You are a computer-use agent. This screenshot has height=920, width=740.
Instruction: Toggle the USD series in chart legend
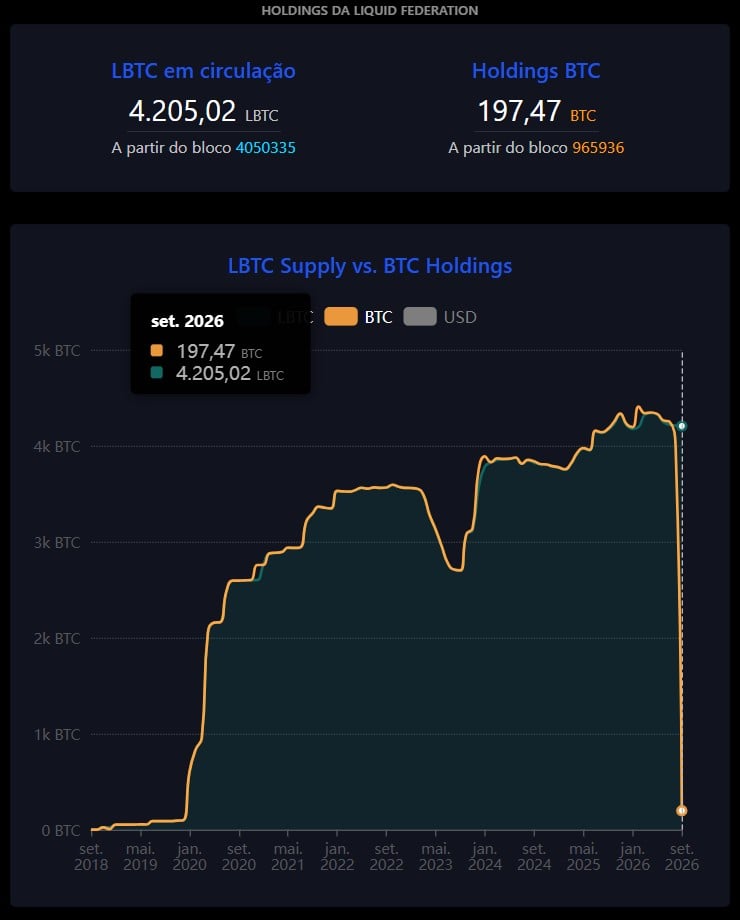[440, 317]
